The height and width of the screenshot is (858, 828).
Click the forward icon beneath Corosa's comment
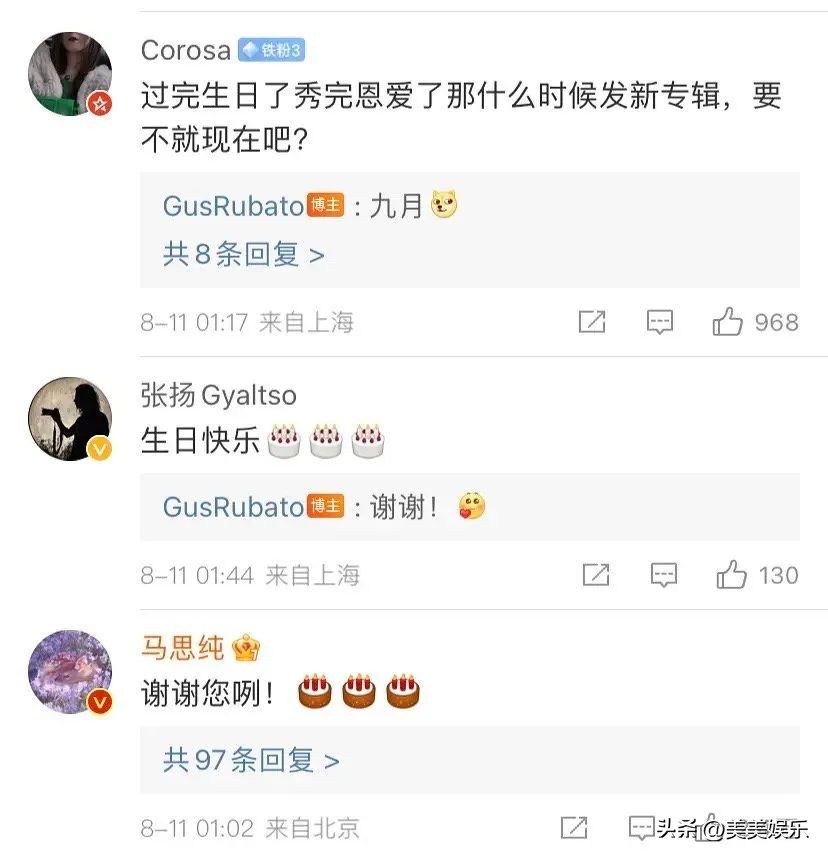click(x=592, y=322)
